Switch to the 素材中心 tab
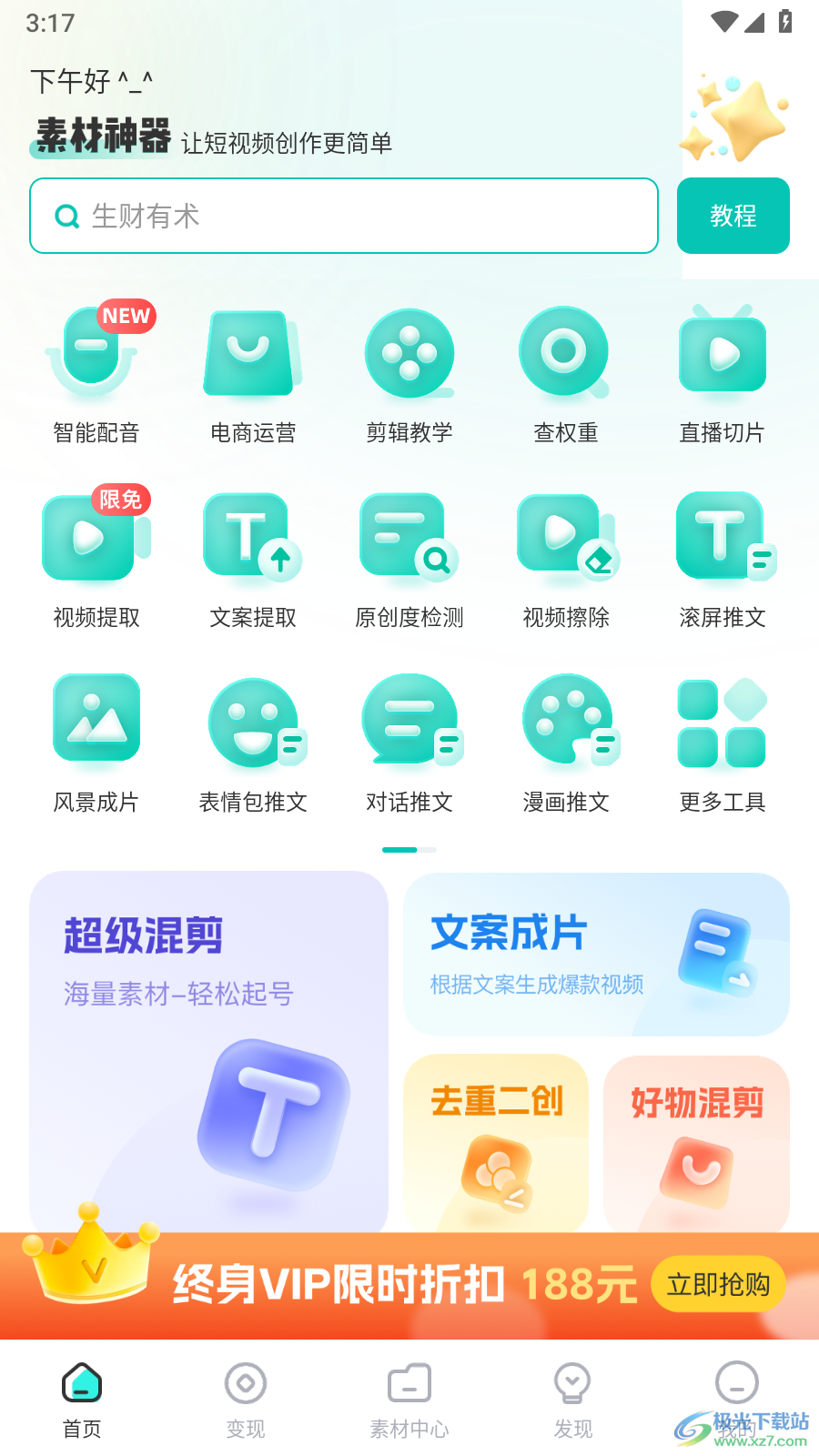819x1456 pixels. (x=409, y=1400)
